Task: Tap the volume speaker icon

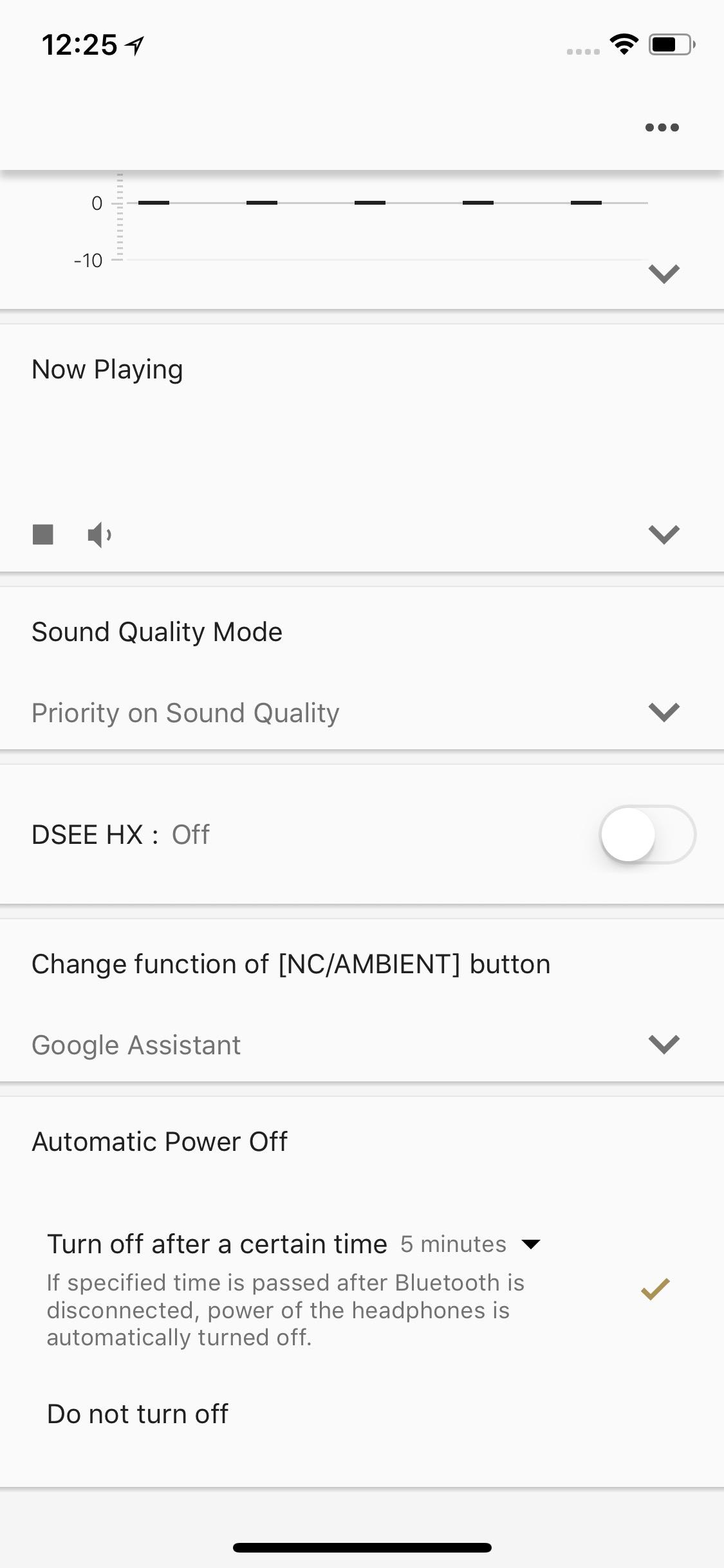Action: tap(100, 534)
